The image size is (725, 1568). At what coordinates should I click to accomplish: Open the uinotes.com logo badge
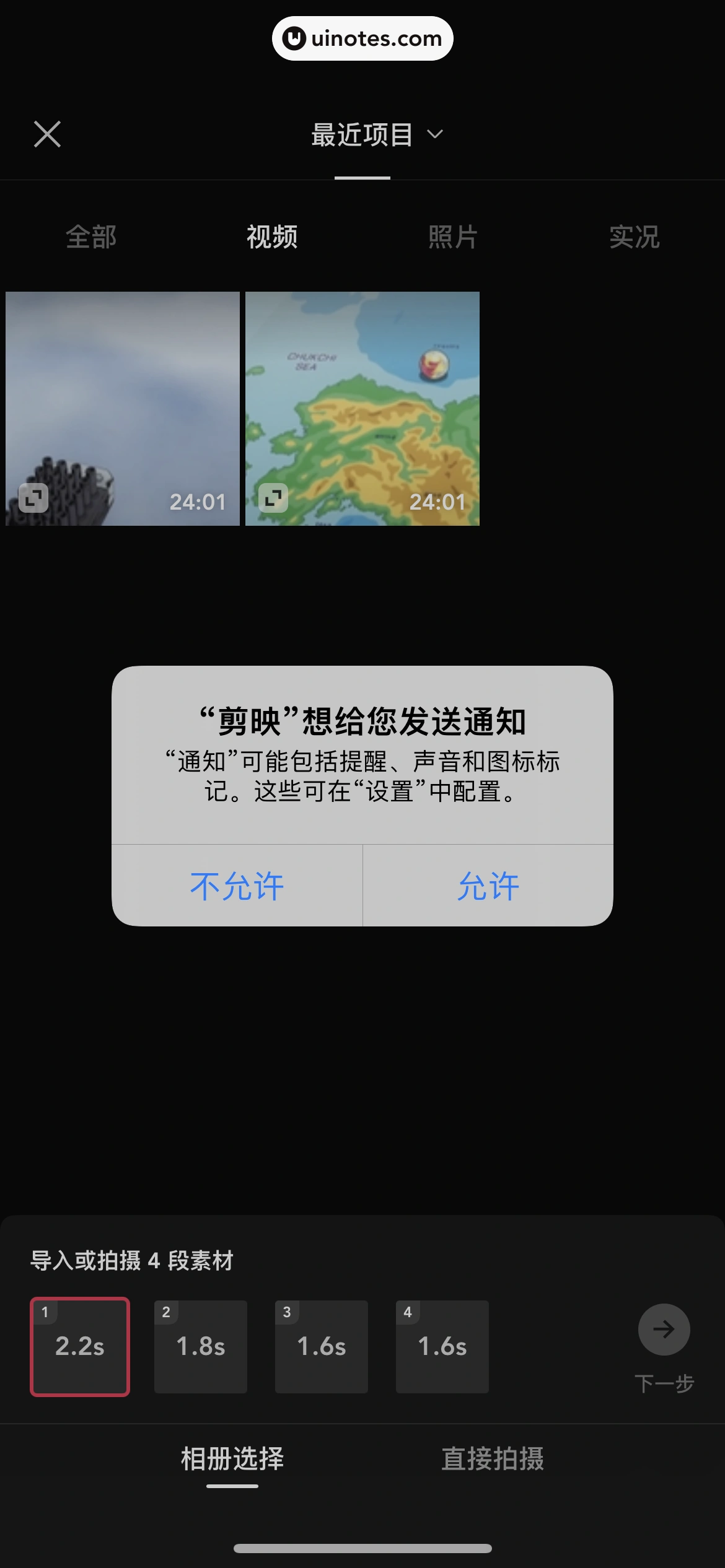point(362,38)
